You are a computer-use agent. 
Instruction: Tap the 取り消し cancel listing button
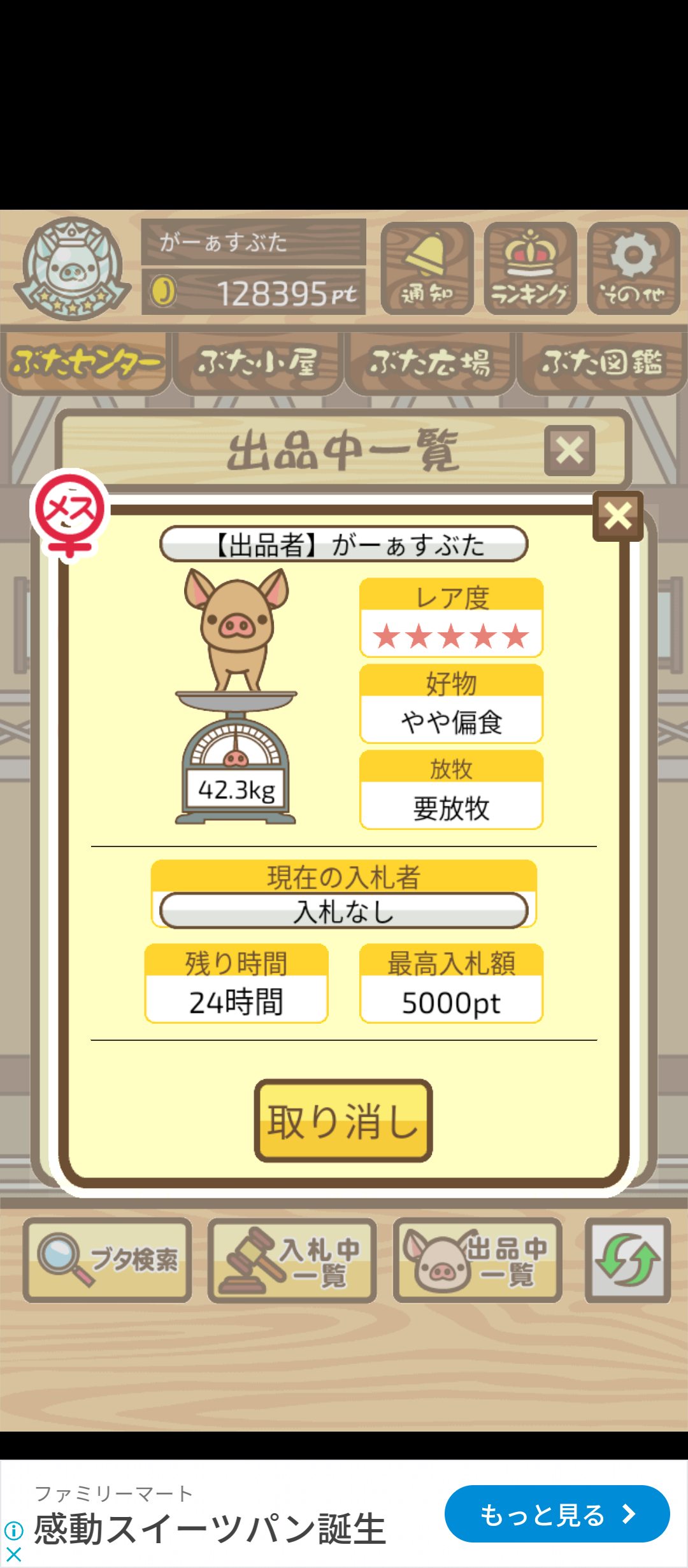(343, 1120)
